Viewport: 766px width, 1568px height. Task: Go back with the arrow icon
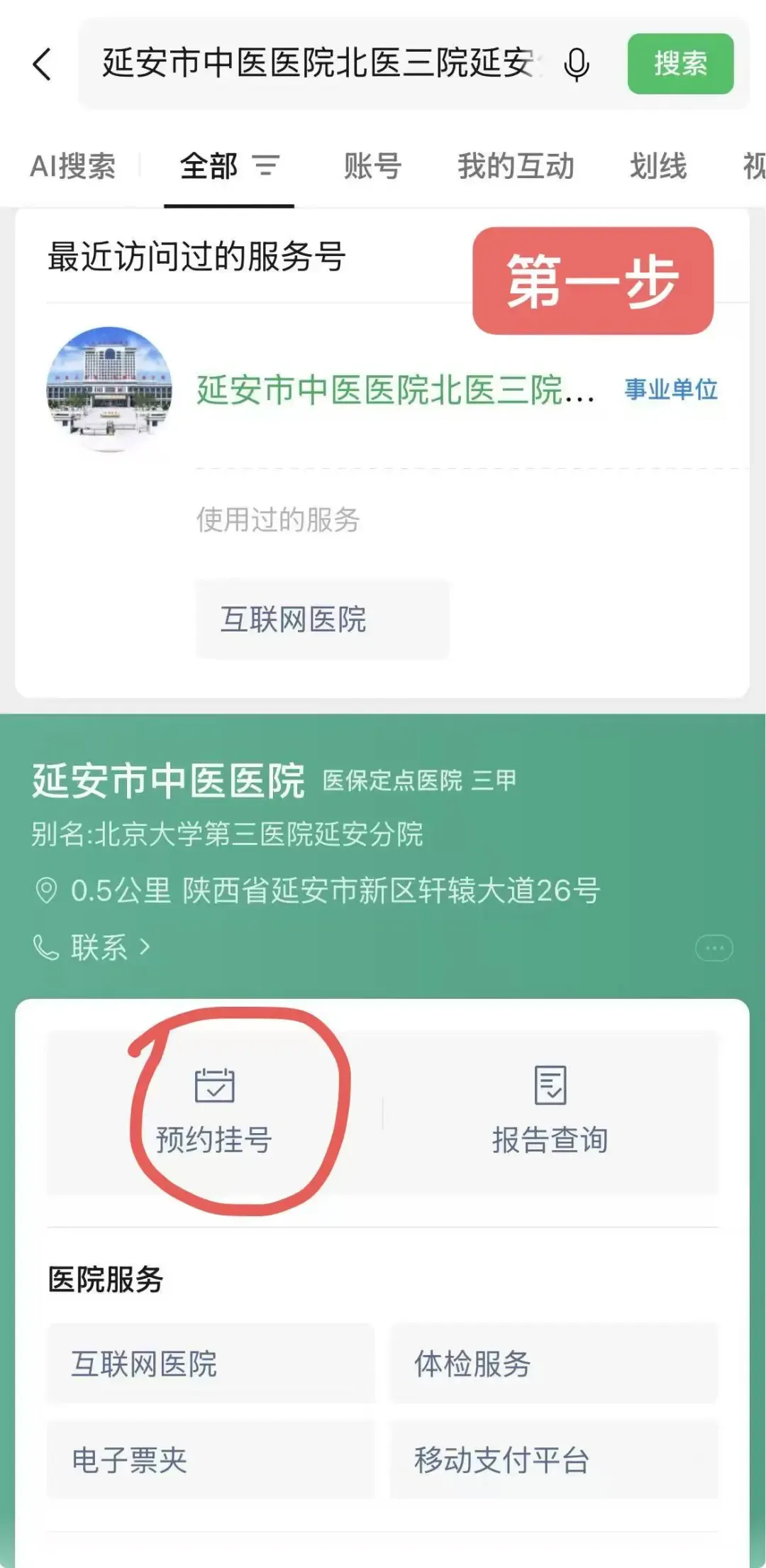pyautogui.click(x=43, y=65)
